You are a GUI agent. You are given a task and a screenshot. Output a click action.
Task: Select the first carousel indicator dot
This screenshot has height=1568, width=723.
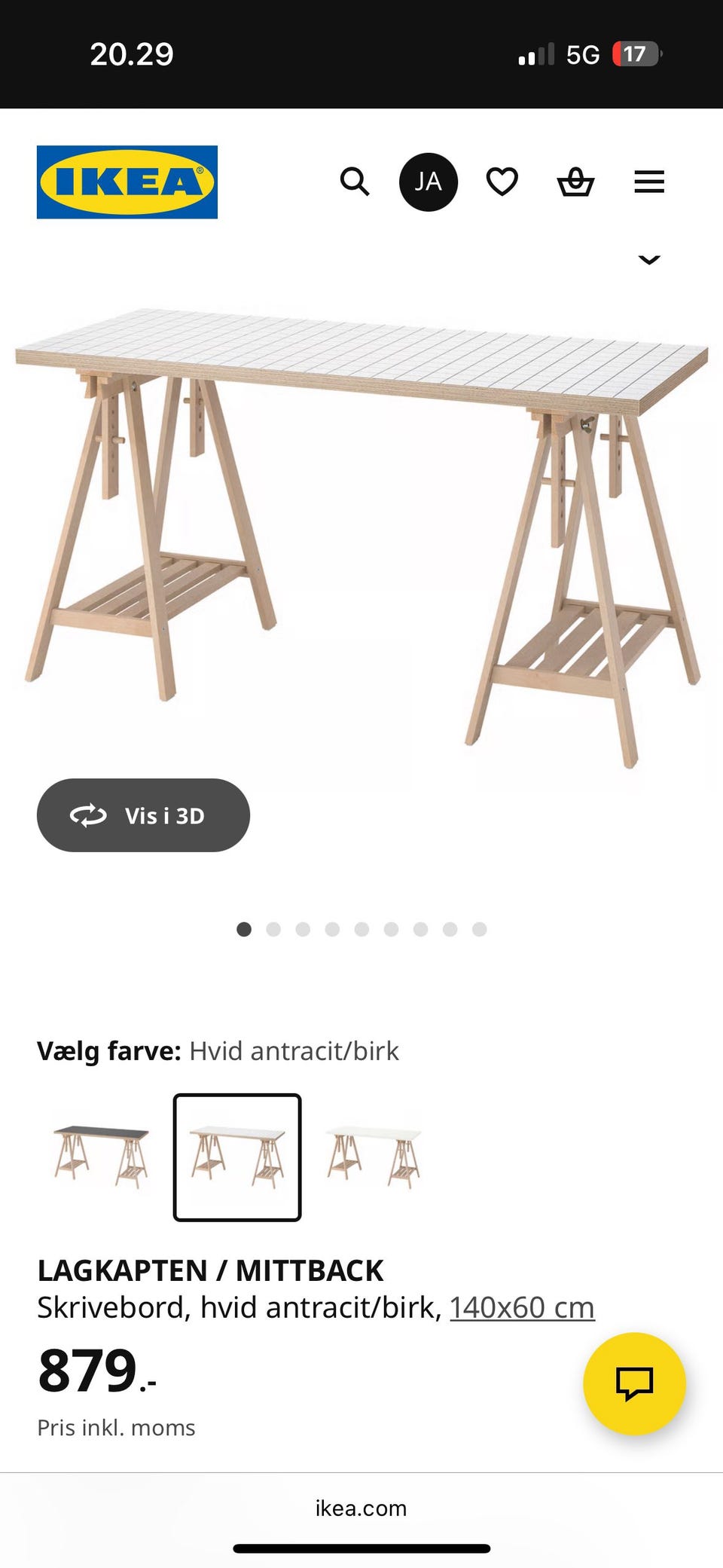point(244,929)
